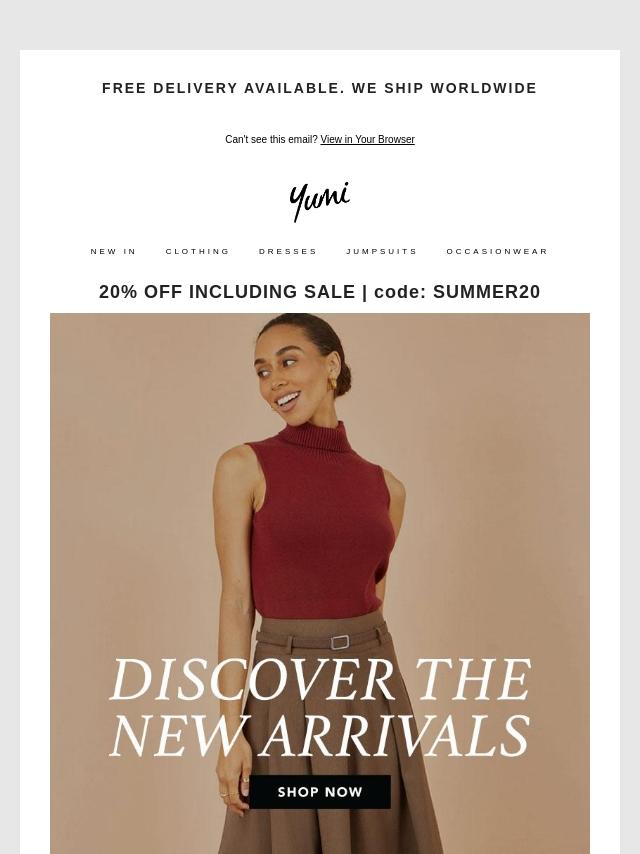Screen dimensions: 640x854
Task: Go to the New In section
Action: (x=114, y=252)
